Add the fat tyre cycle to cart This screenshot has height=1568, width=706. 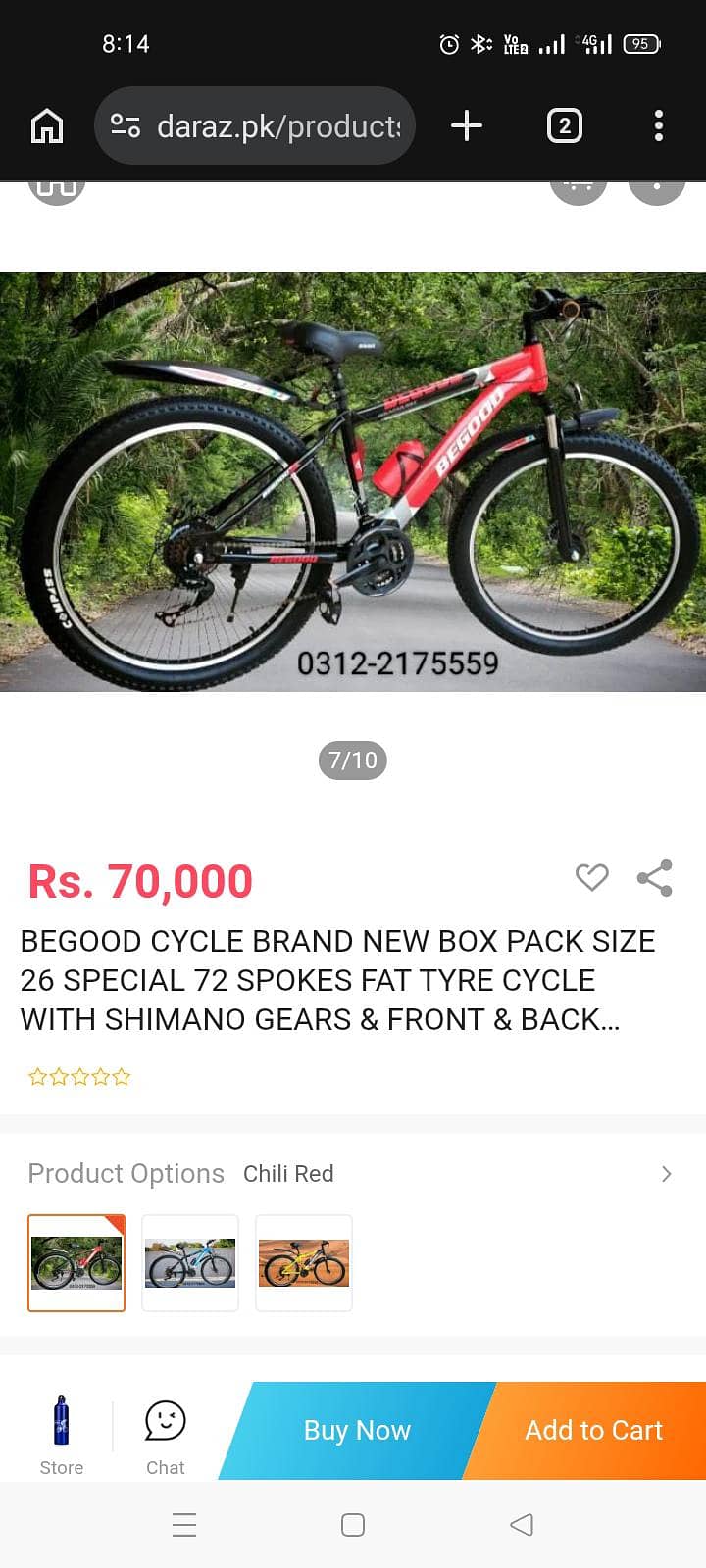(593, 1430)
